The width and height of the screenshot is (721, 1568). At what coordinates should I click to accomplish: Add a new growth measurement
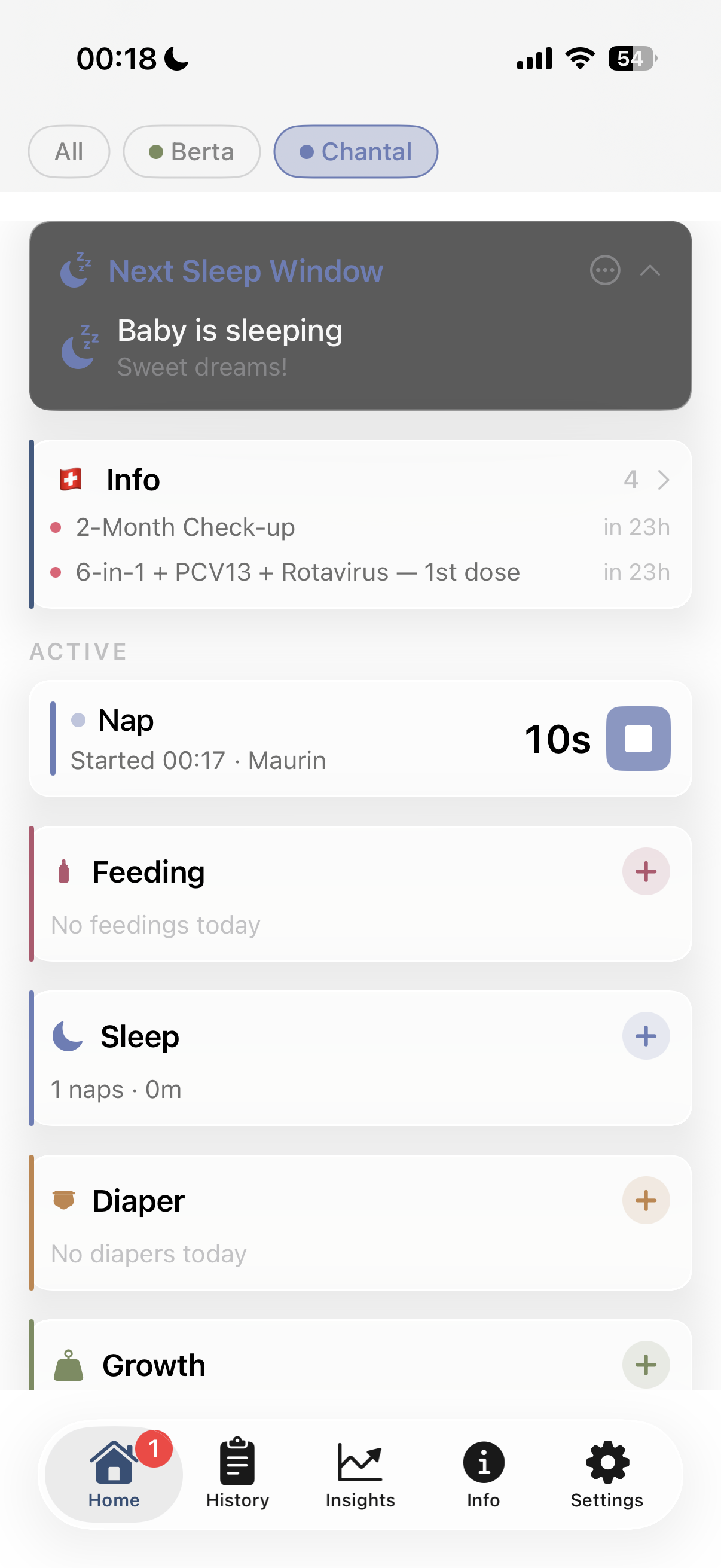645,1364
